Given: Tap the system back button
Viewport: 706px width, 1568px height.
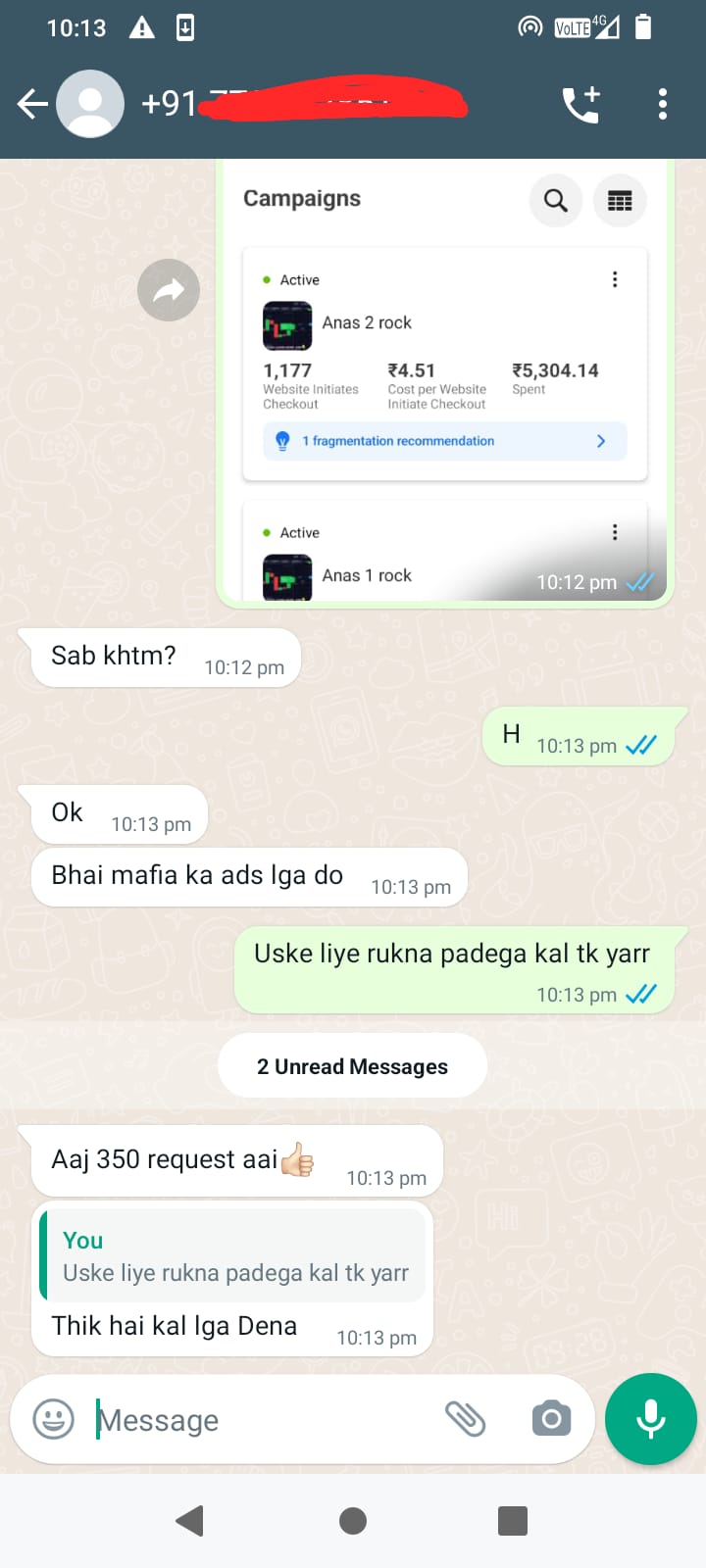Looking at the screenshot, I should coord(189,1521).
